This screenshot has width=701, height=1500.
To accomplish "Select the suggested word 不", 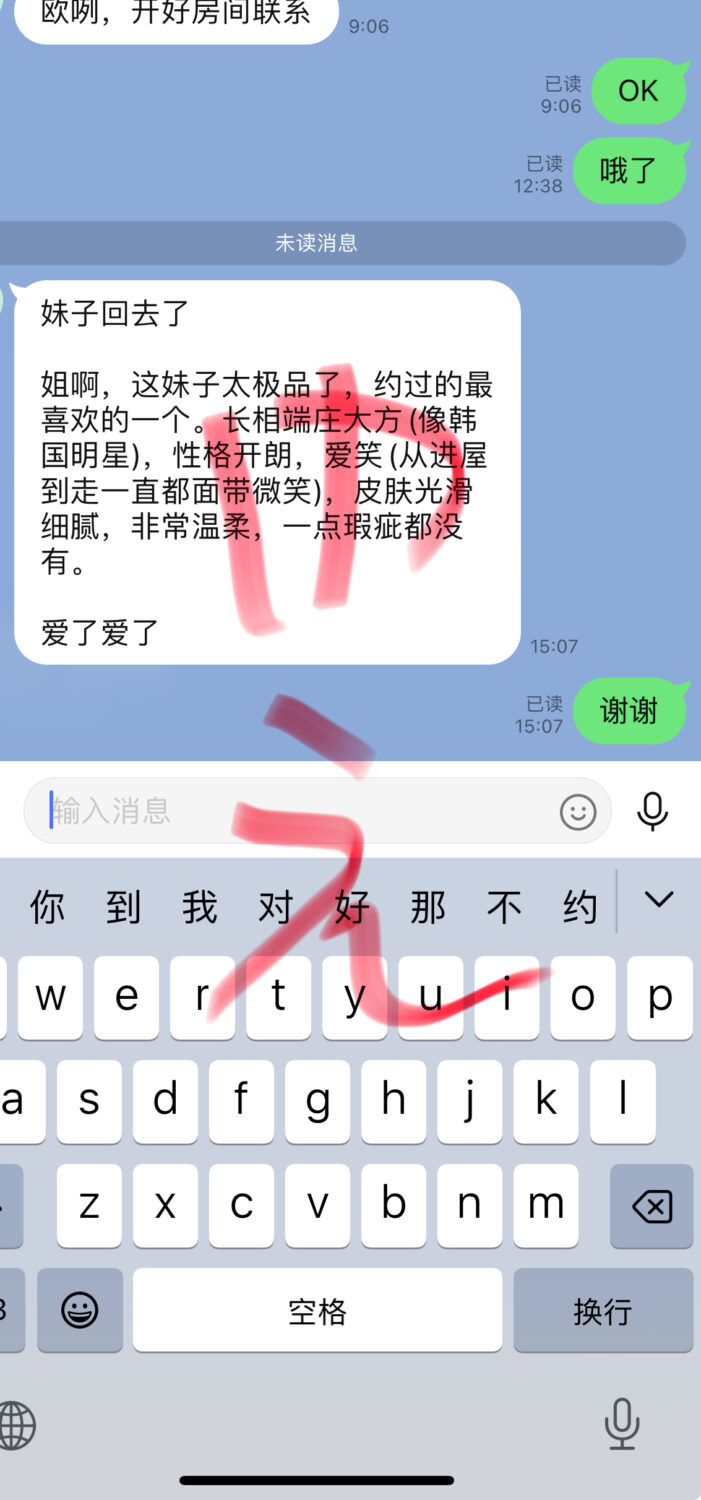I will pyautogui.click(x=504, y=908).
